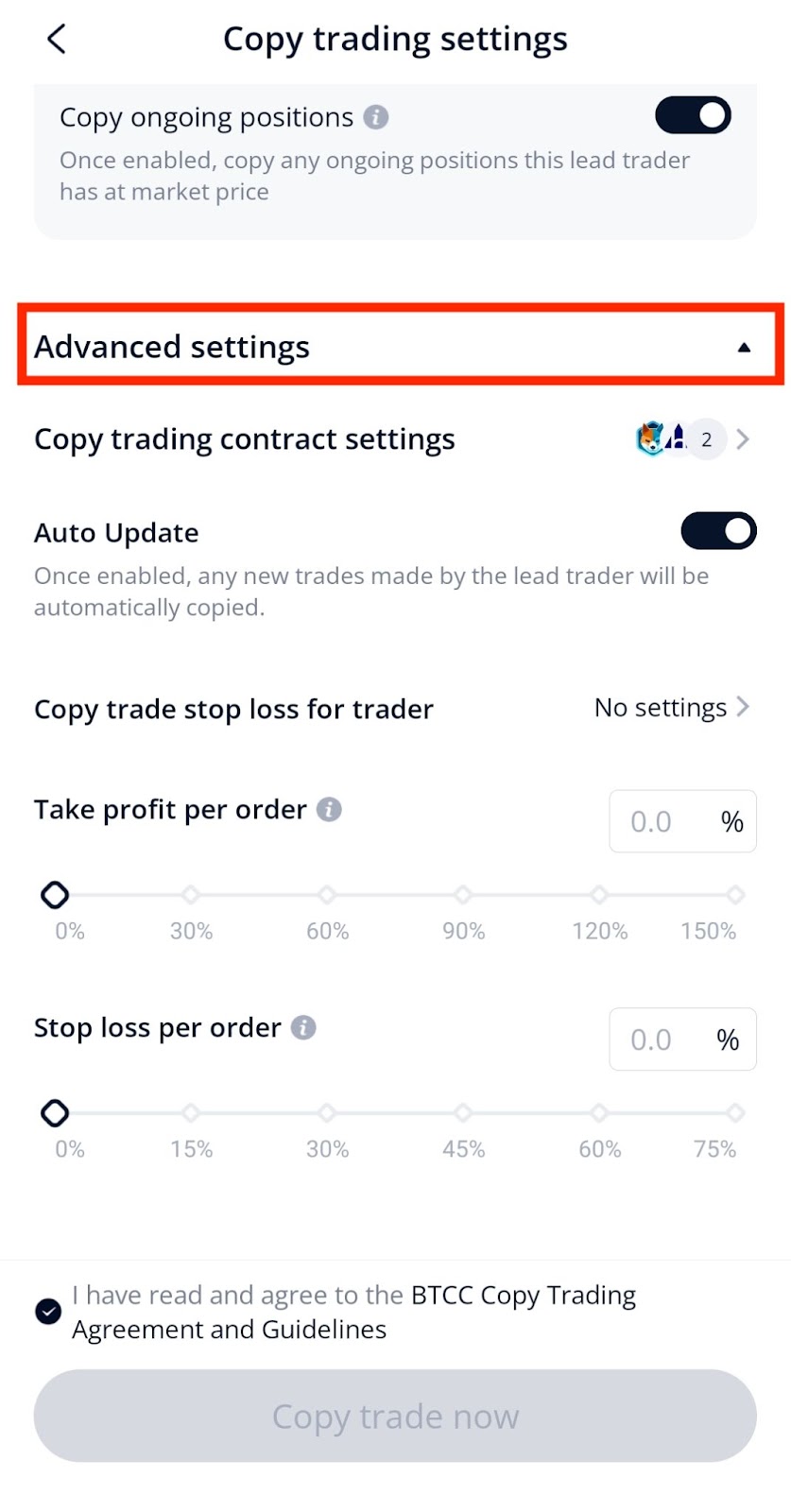
Task: Set Stop loss slider to 45%
Action: click(x=463, y=1112)
